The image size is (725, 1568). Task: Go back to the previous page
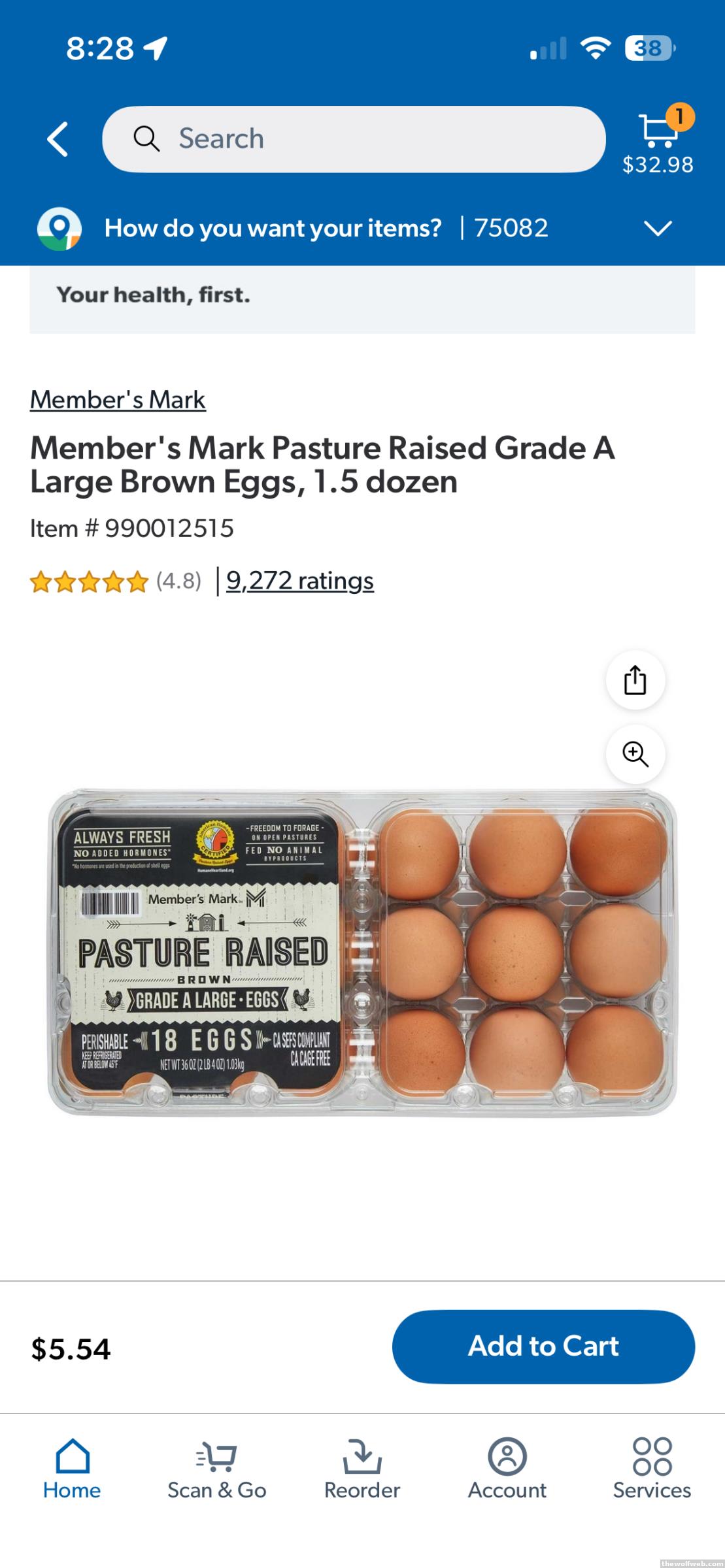(x=58, y=139)
